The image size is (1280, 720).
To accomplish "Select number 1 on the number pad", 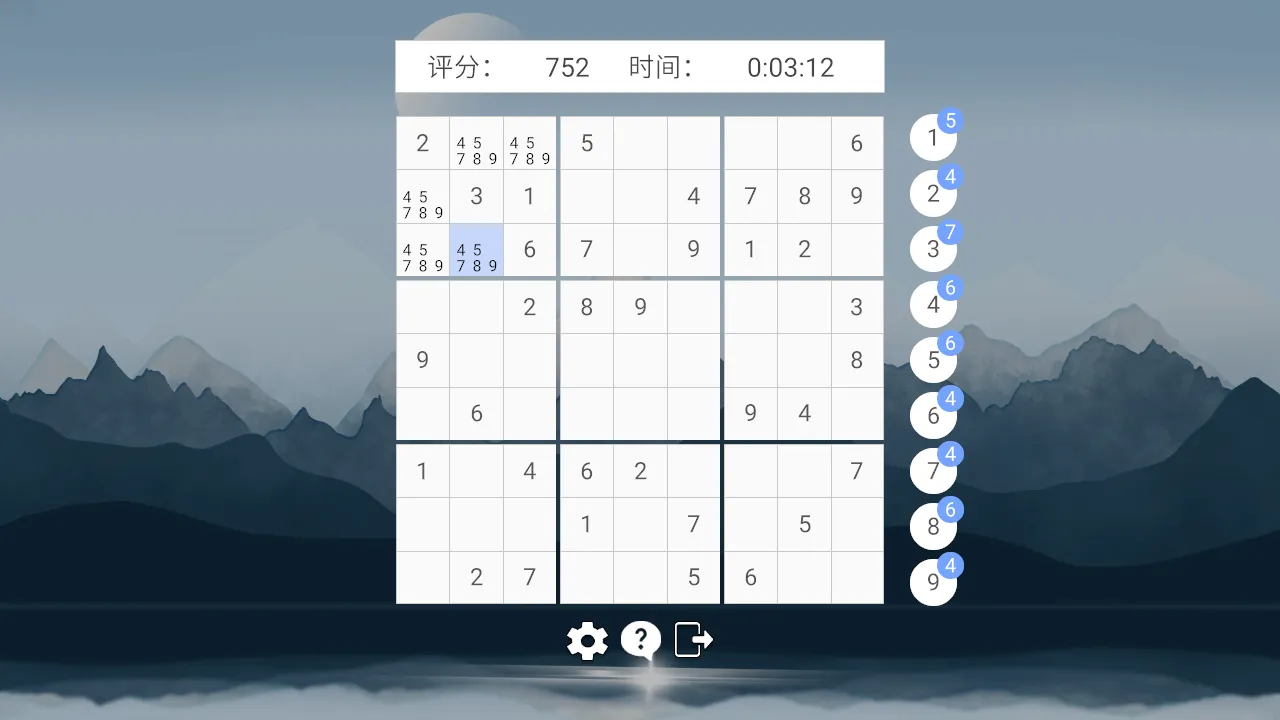I will click(x=933, y=138).
